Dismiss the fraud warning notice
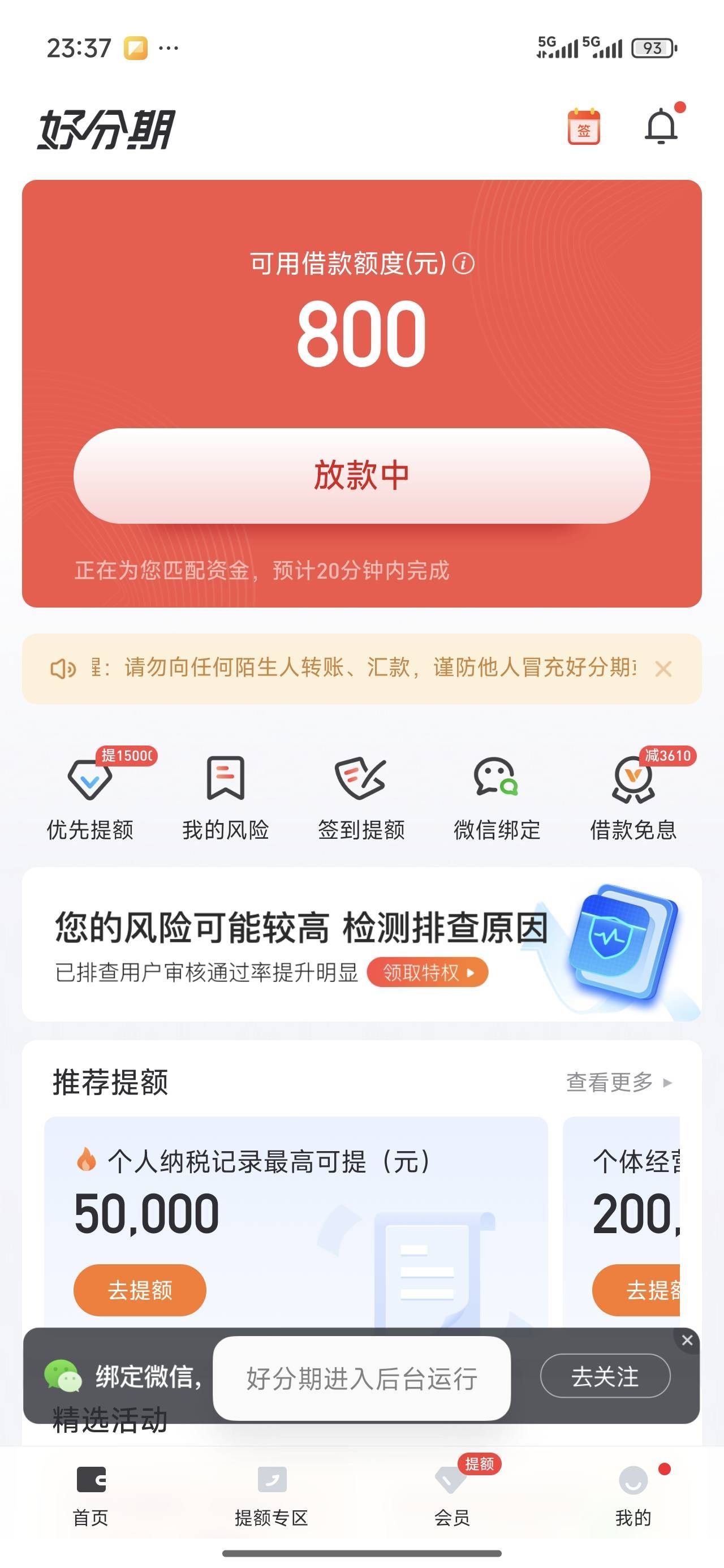Viewport: 724px width, 1568px height. (x=663, y=669)
